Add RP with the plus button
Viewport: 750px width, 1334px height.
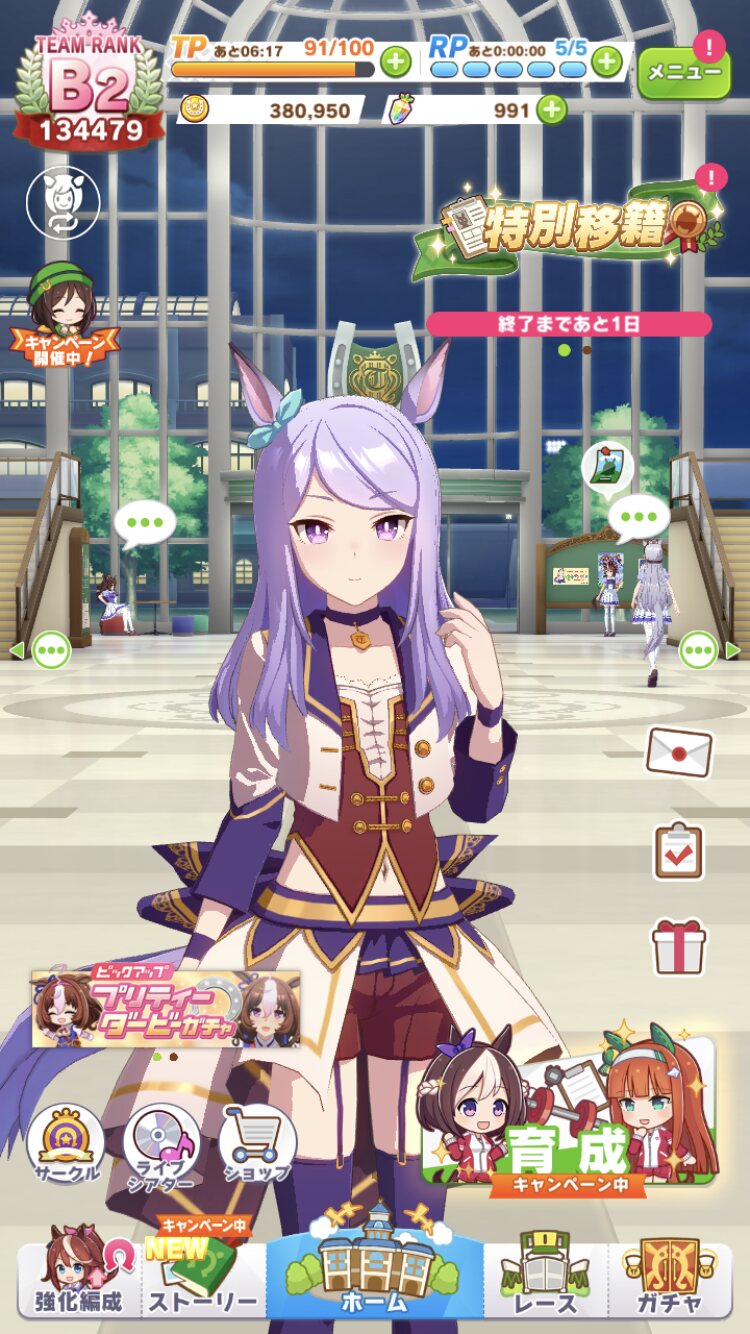click(x=607, y=62)
